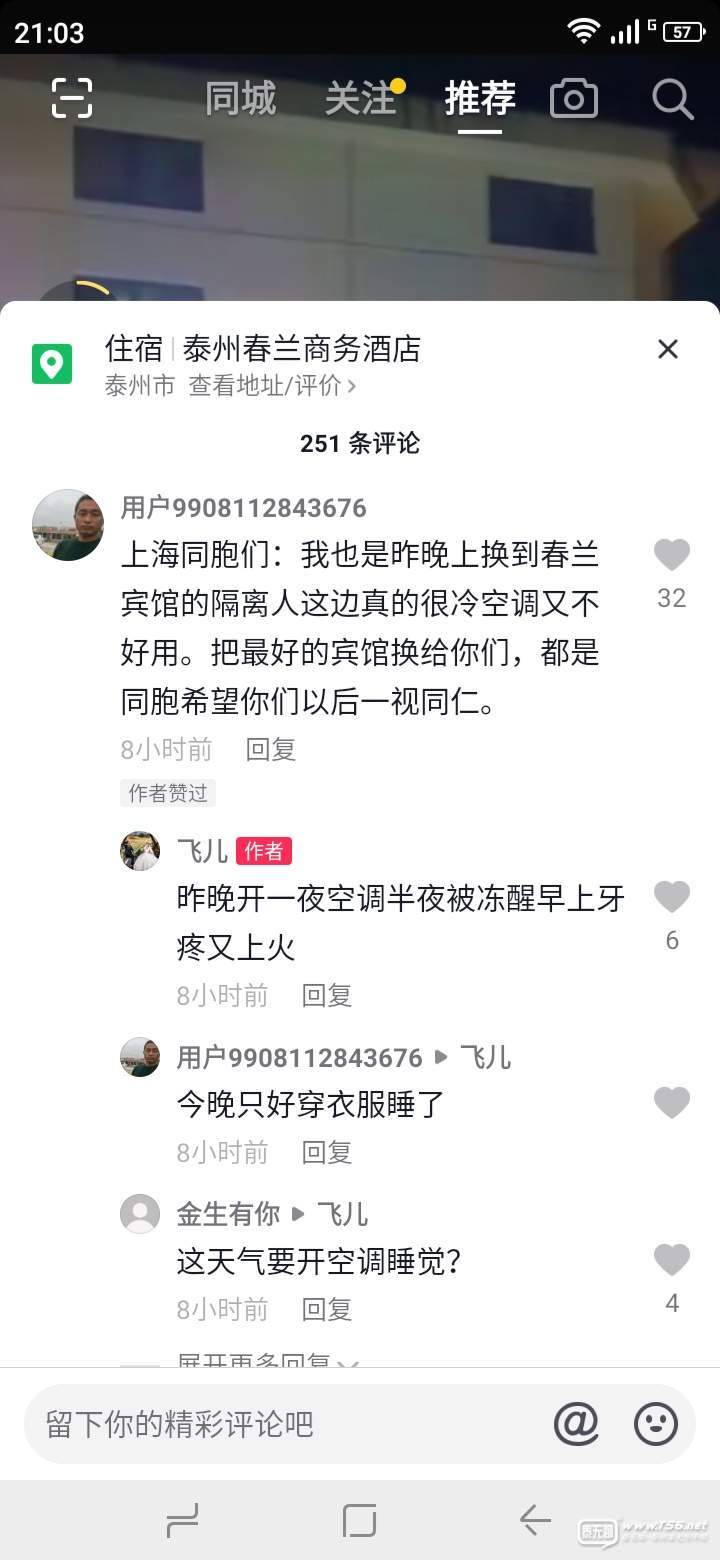This screenshot has height=1560, width=720.
Task: Reply to 今晚只好穿衣服睡了 comment
Action: (x=326, y=1152)
